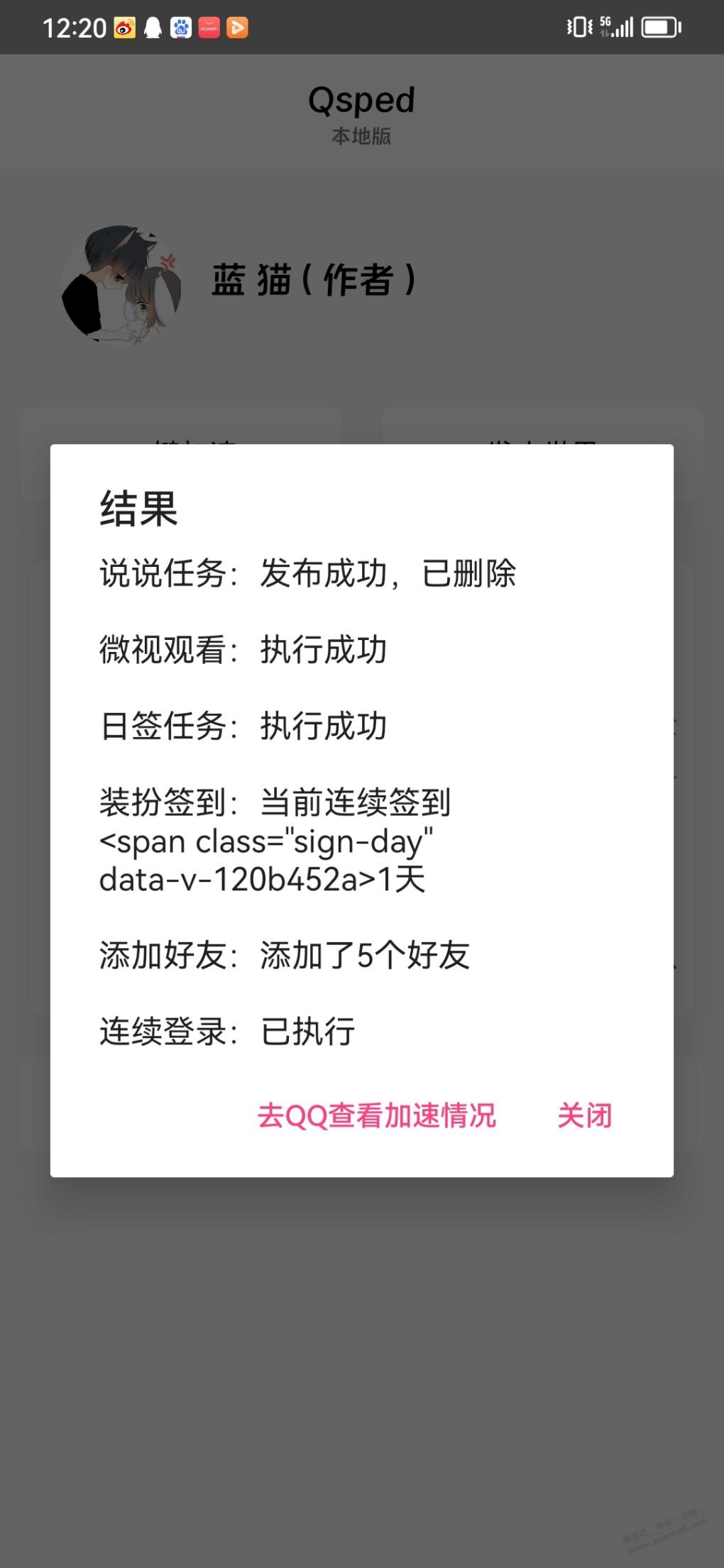
Task: Tap the orange play icon in the status bar
Action: pos(238,27)
